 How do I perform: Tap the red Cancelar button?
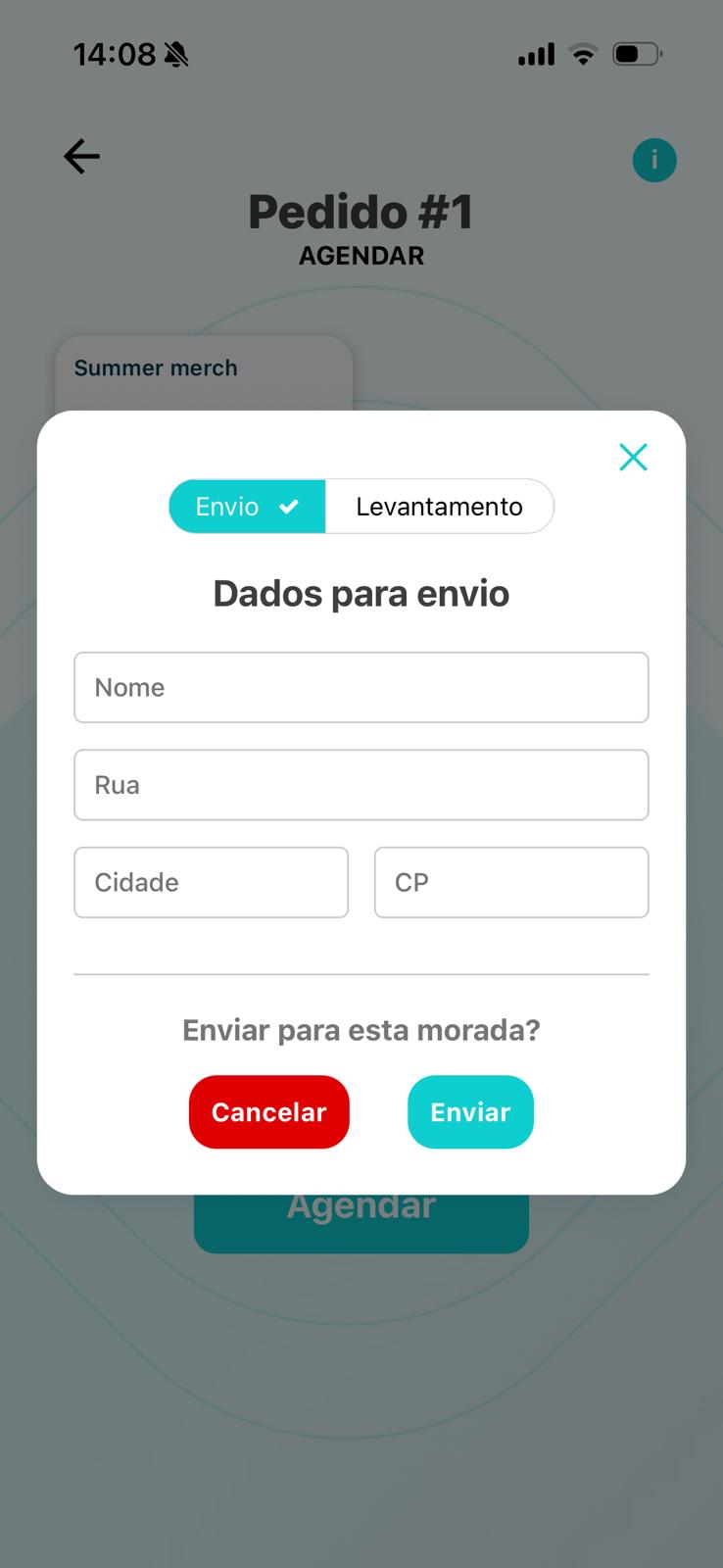268,1112
